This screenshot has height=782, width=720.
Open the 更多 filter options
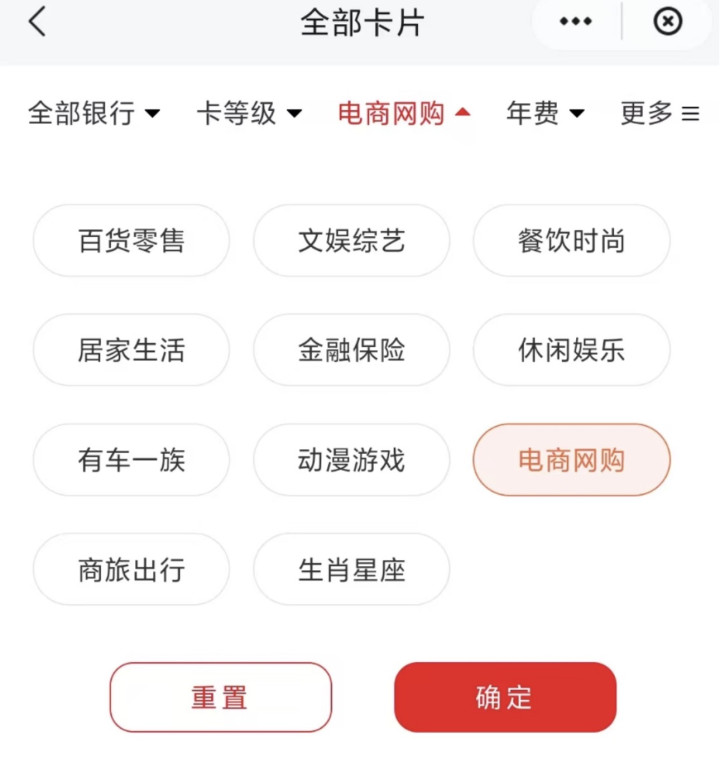[660, 113]
